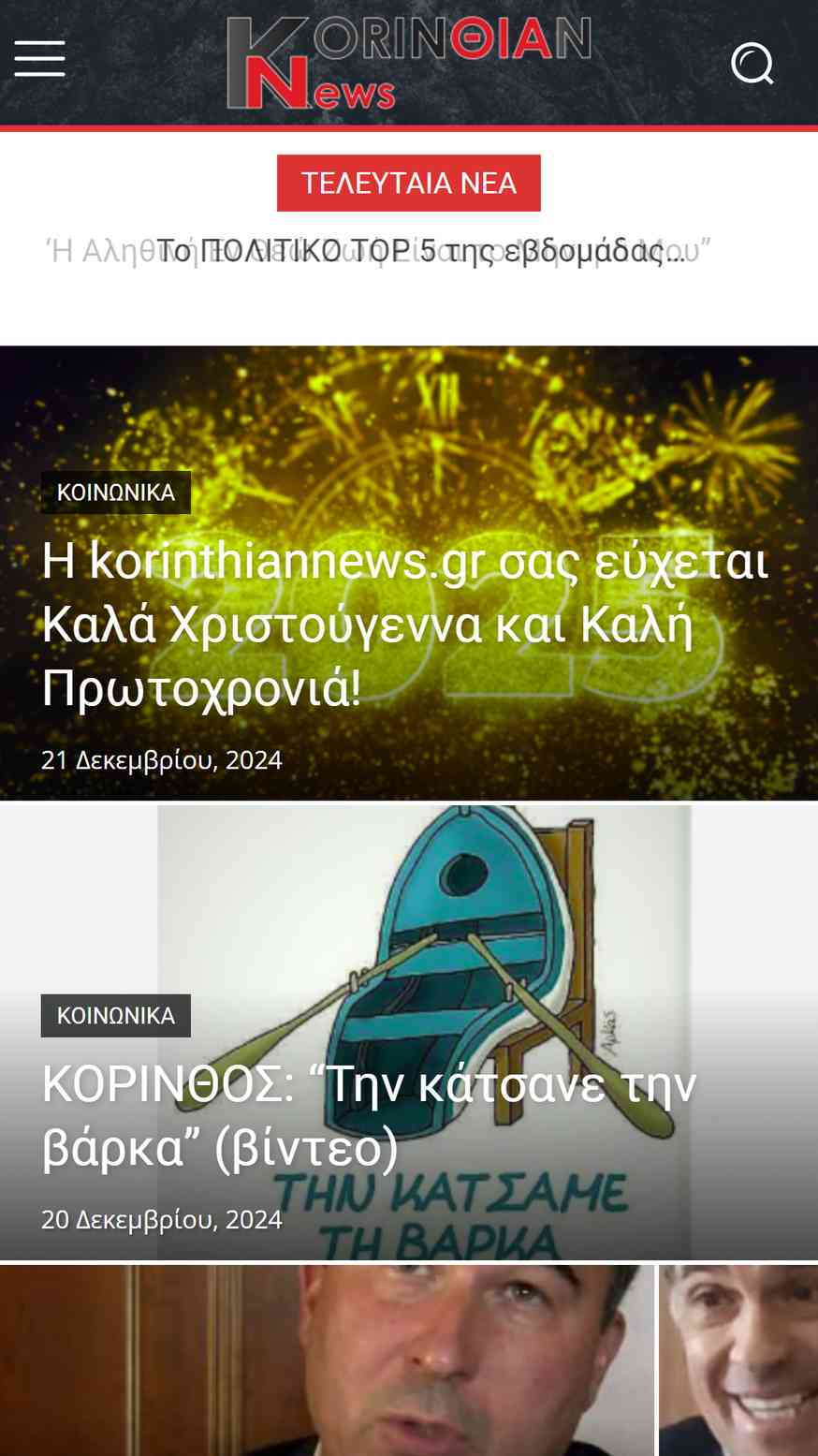This screenshot has height=1456, width=818.
Task: Open the search icon
Action: [x=752, y=64]
